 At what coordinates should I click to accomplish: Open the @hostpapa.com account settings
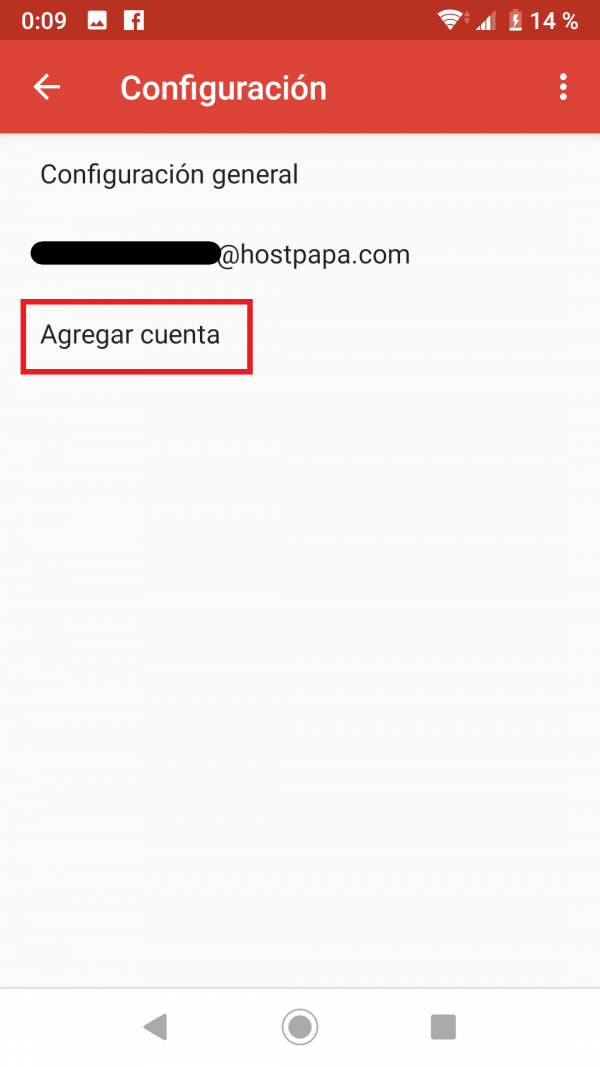(300, 255)
